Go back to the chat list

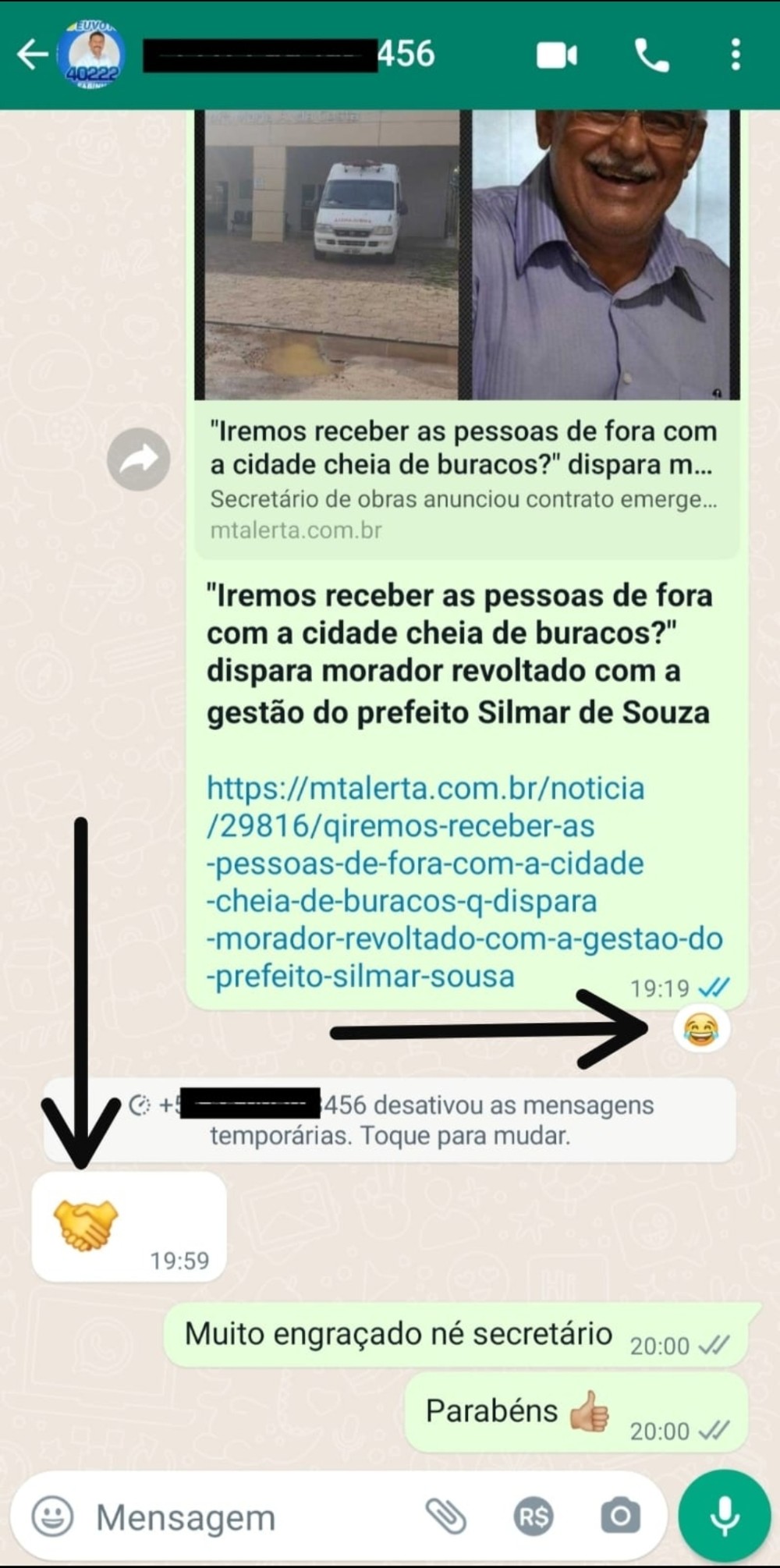(x=31, y=55)
